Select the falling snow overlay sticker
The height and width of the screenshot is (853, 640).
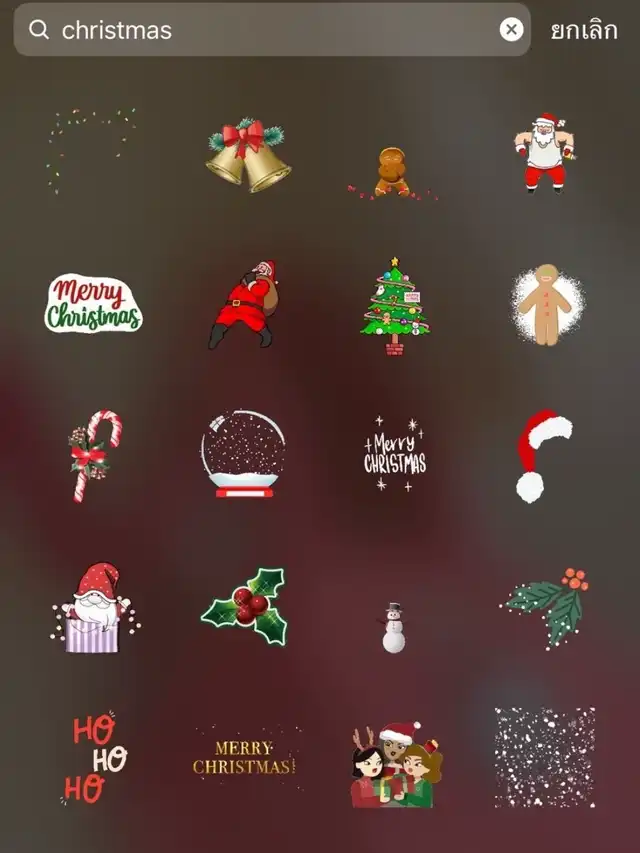pyautogui.click(x=545, y=757)
